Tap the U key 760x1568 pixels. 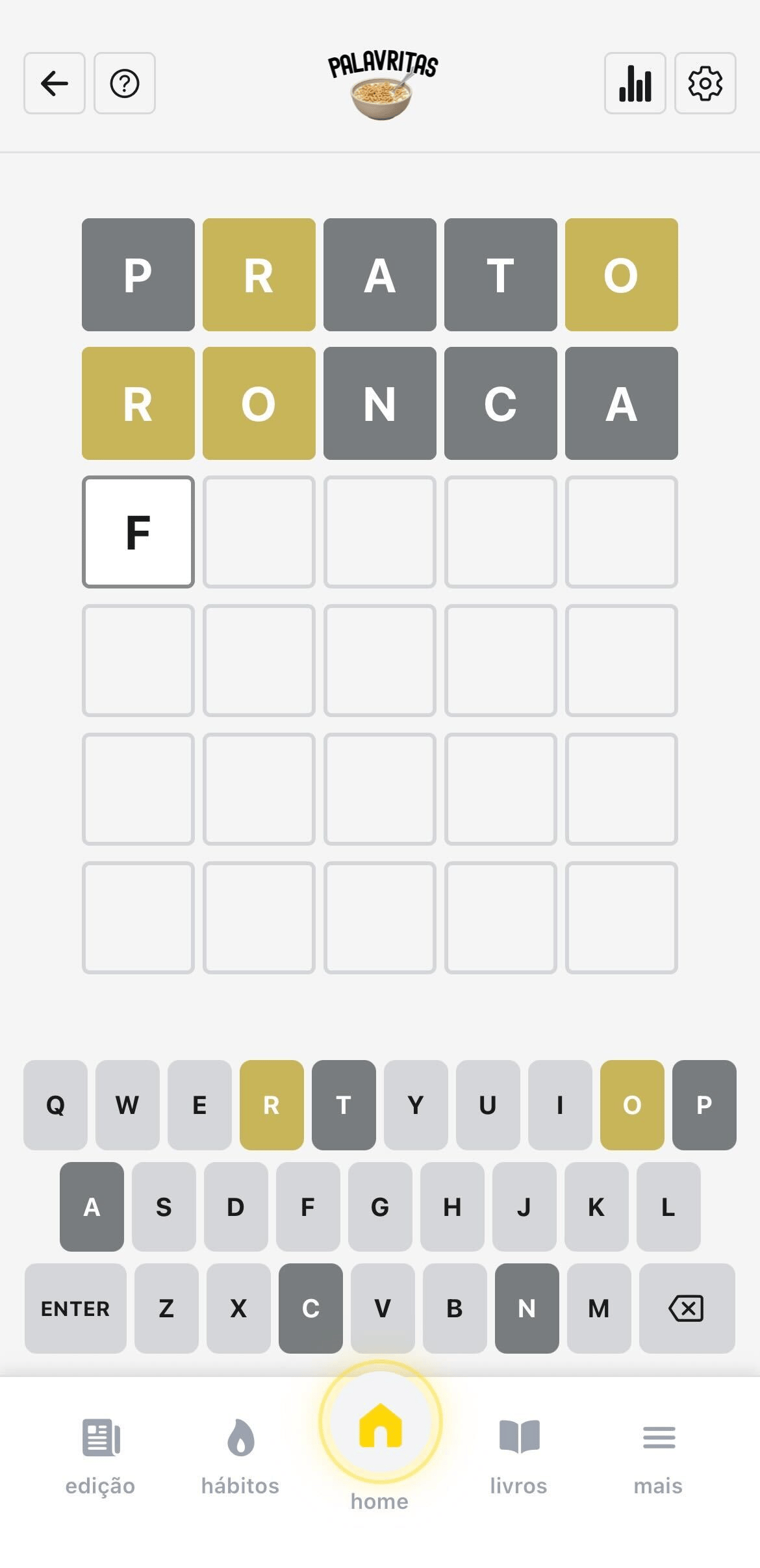pyautogui.click(x=488, y=1105)
